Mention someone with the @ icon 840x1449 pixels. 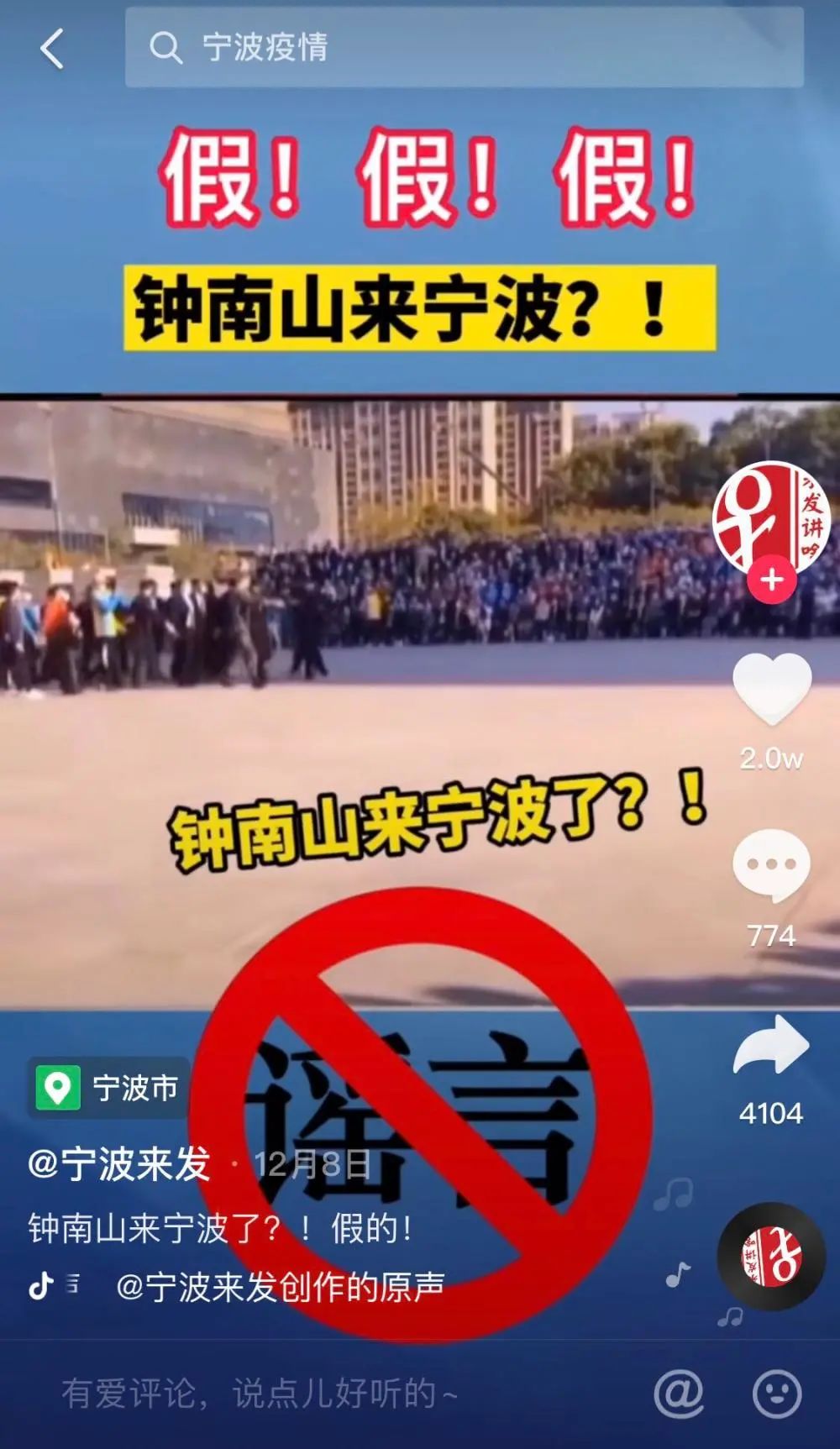(679, 1394)
